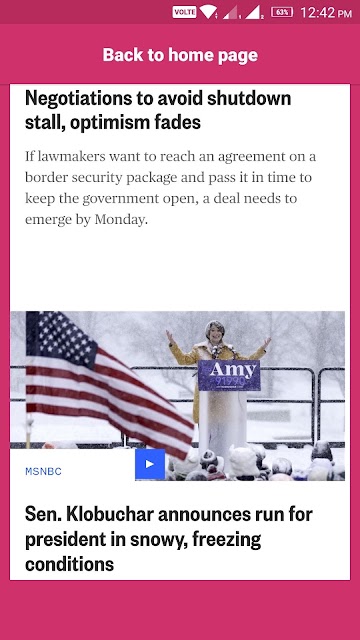This screenshot has width=360, height=640.
Task: Open Sen. Klobuchar announces run headline
Action: pos(169,539)
